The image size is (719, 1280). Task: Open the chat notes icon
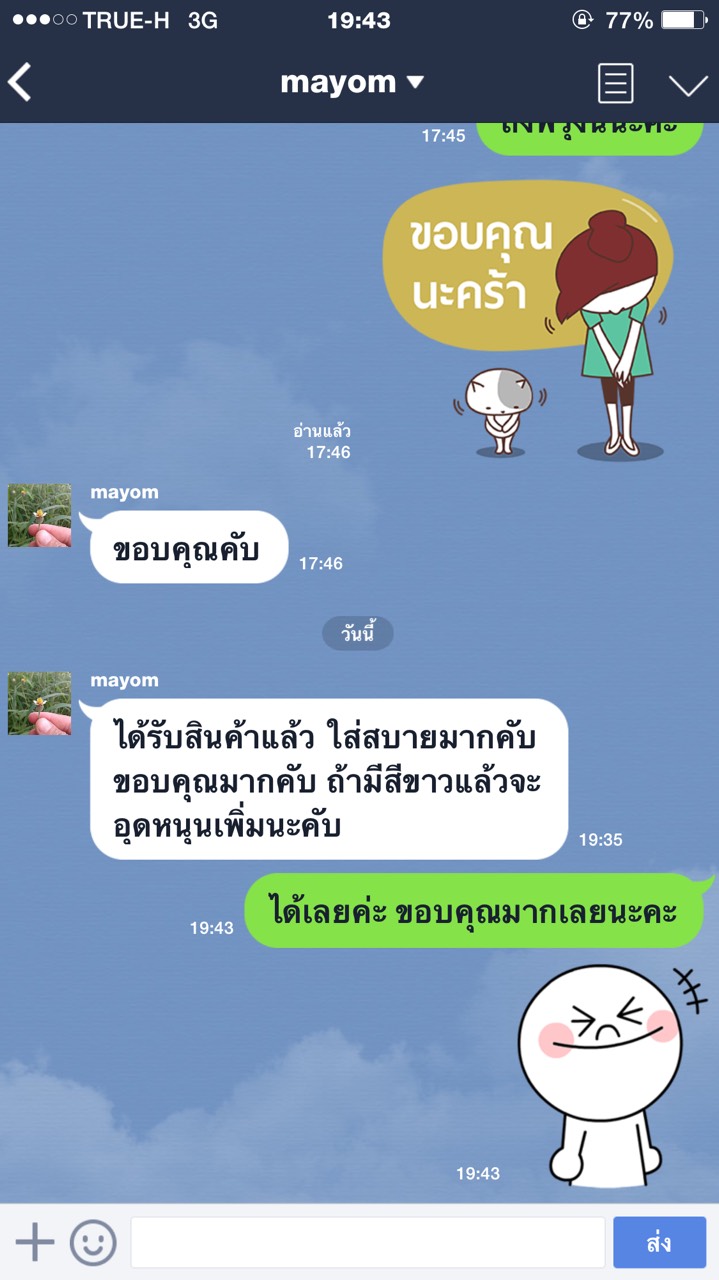[615, 83]
